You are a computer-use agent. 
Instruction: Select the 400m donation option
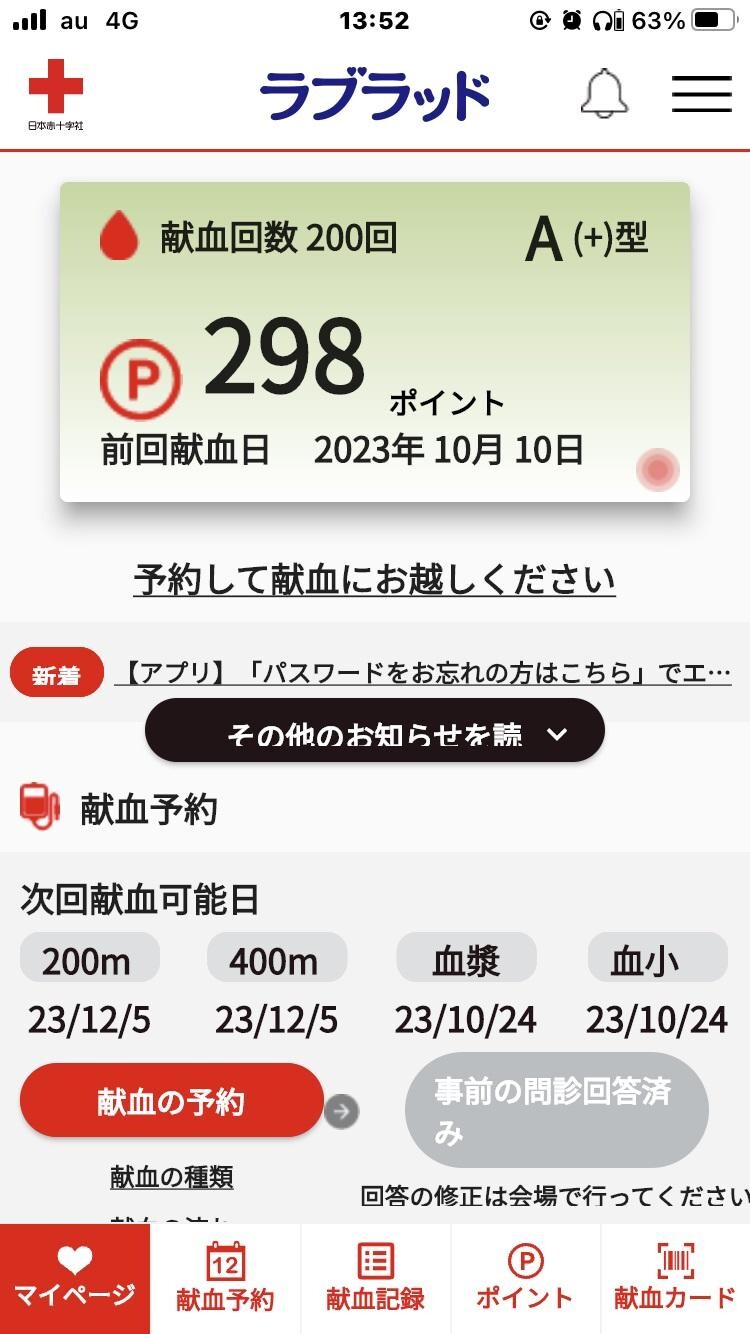[276, 957]
